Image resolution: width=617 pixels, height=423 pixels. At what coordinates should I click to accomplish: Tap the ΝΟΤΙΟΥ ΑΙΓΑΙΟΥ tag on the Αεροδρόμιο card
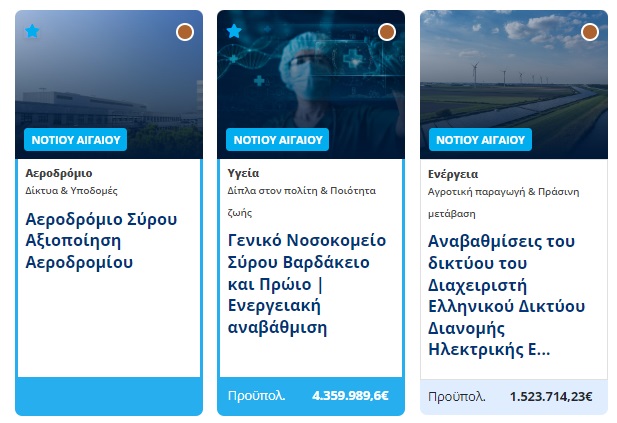[75, 140]
